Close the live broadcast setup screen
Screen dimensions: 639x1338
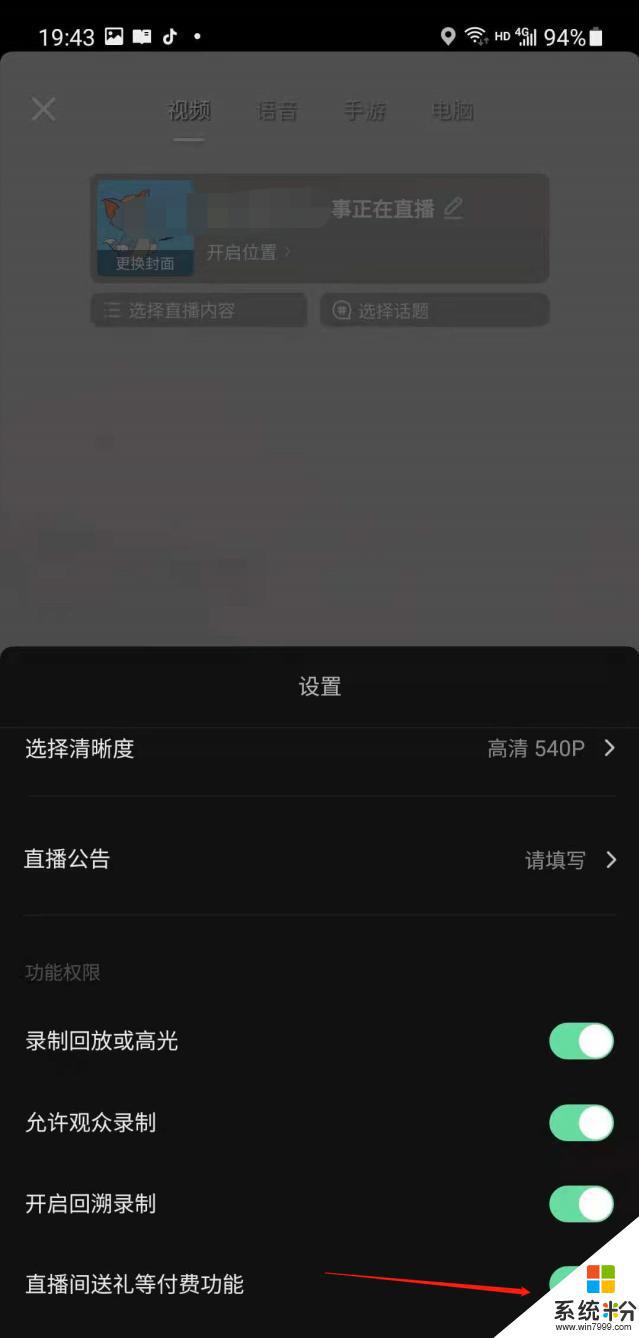pos(44,109)
